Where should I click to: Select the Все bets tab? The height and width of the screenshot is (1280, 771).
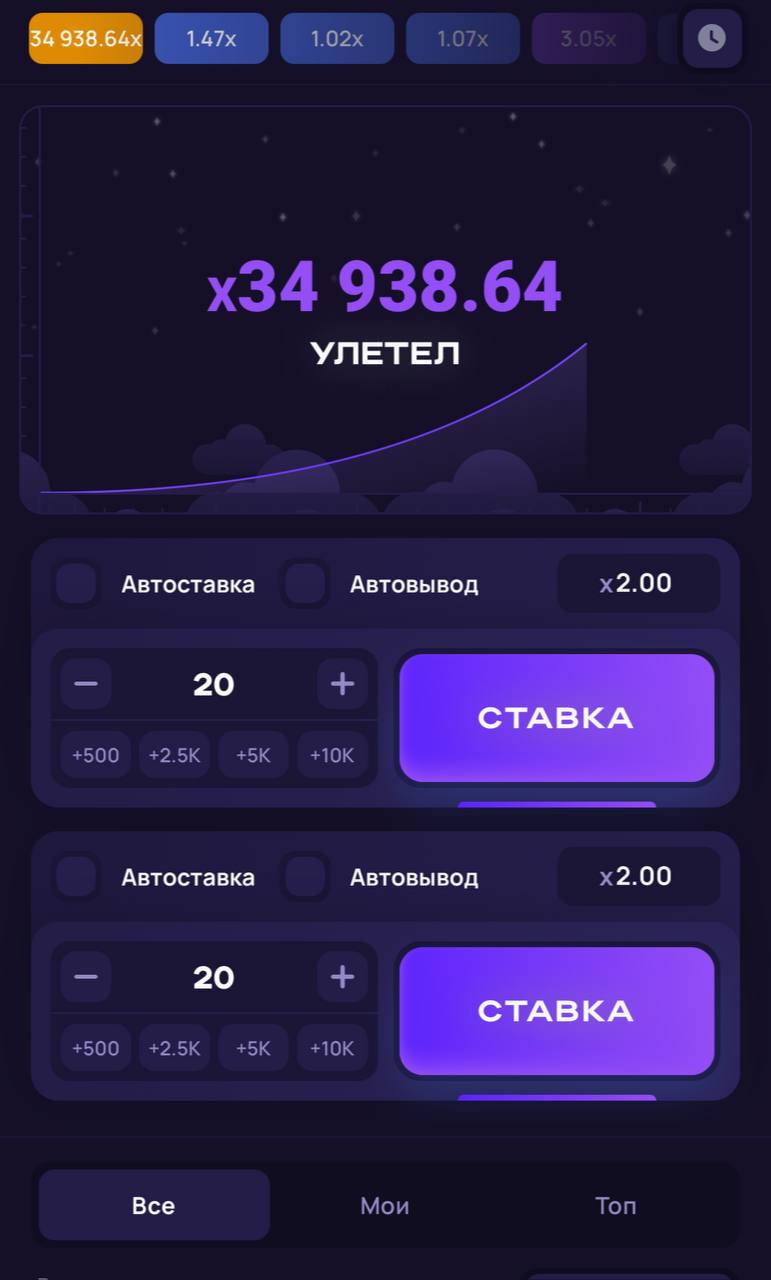click(154, 1206)
